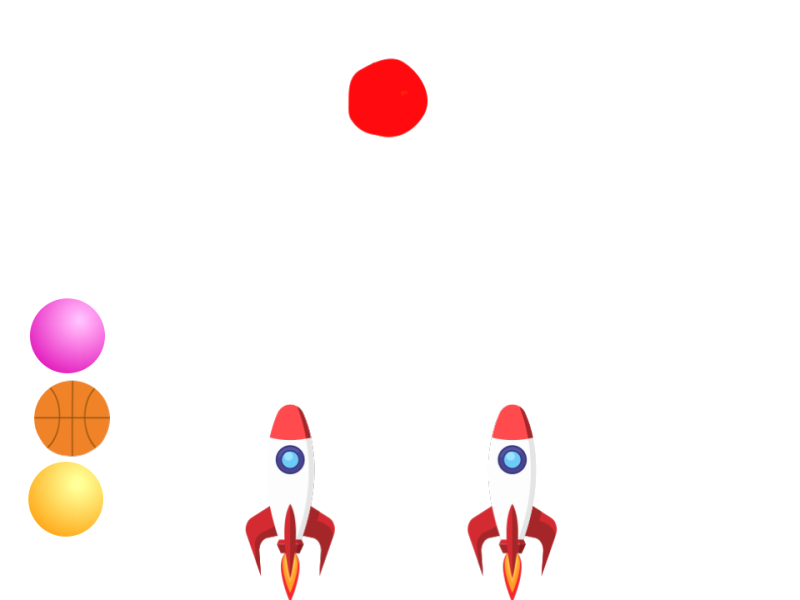This screenshot has height=600, width=800.
Task: Select the pink ball
Action: click(x=67, y=336)
